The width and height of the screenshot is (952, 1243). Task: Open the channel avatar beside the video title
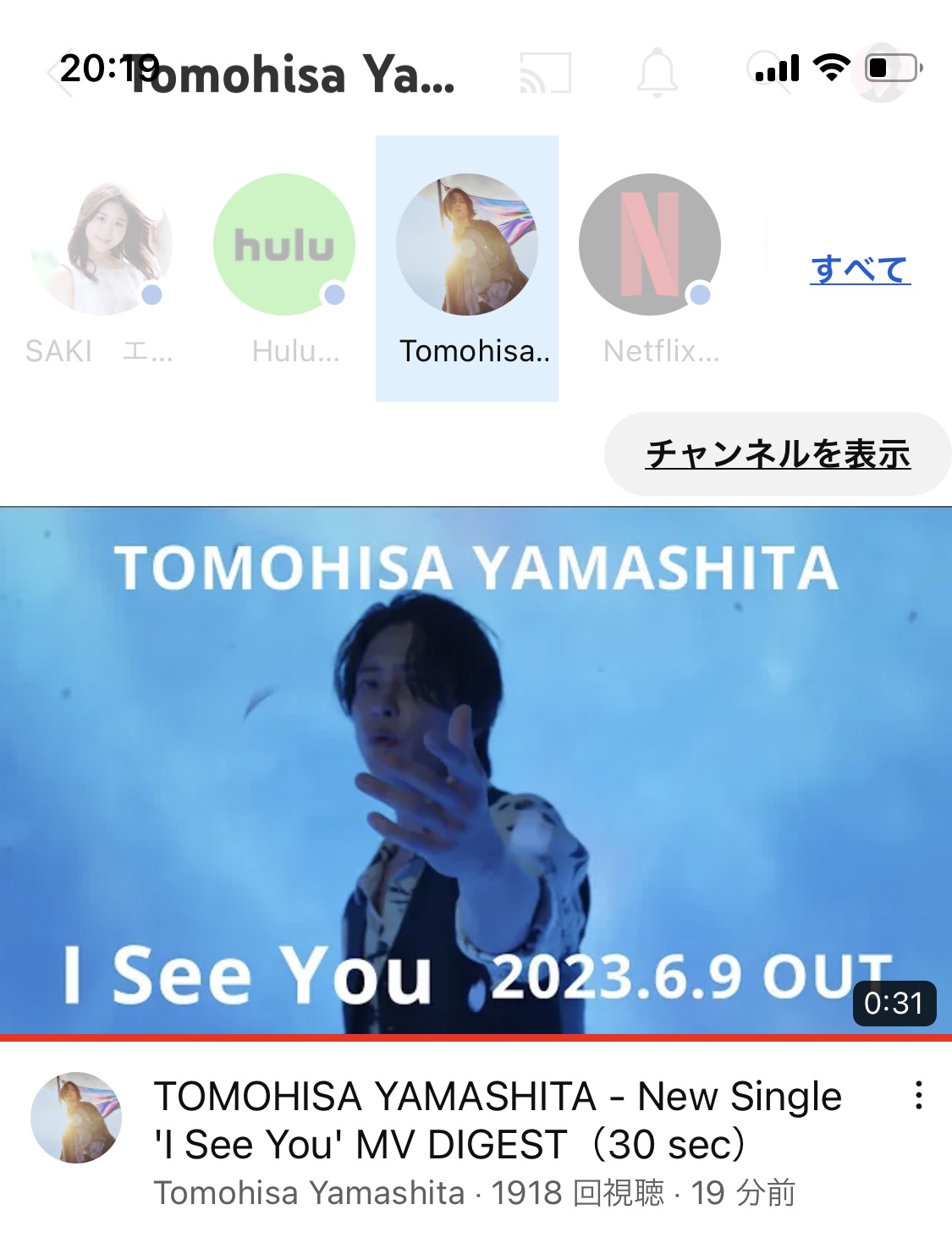[x=76, y=1117]
